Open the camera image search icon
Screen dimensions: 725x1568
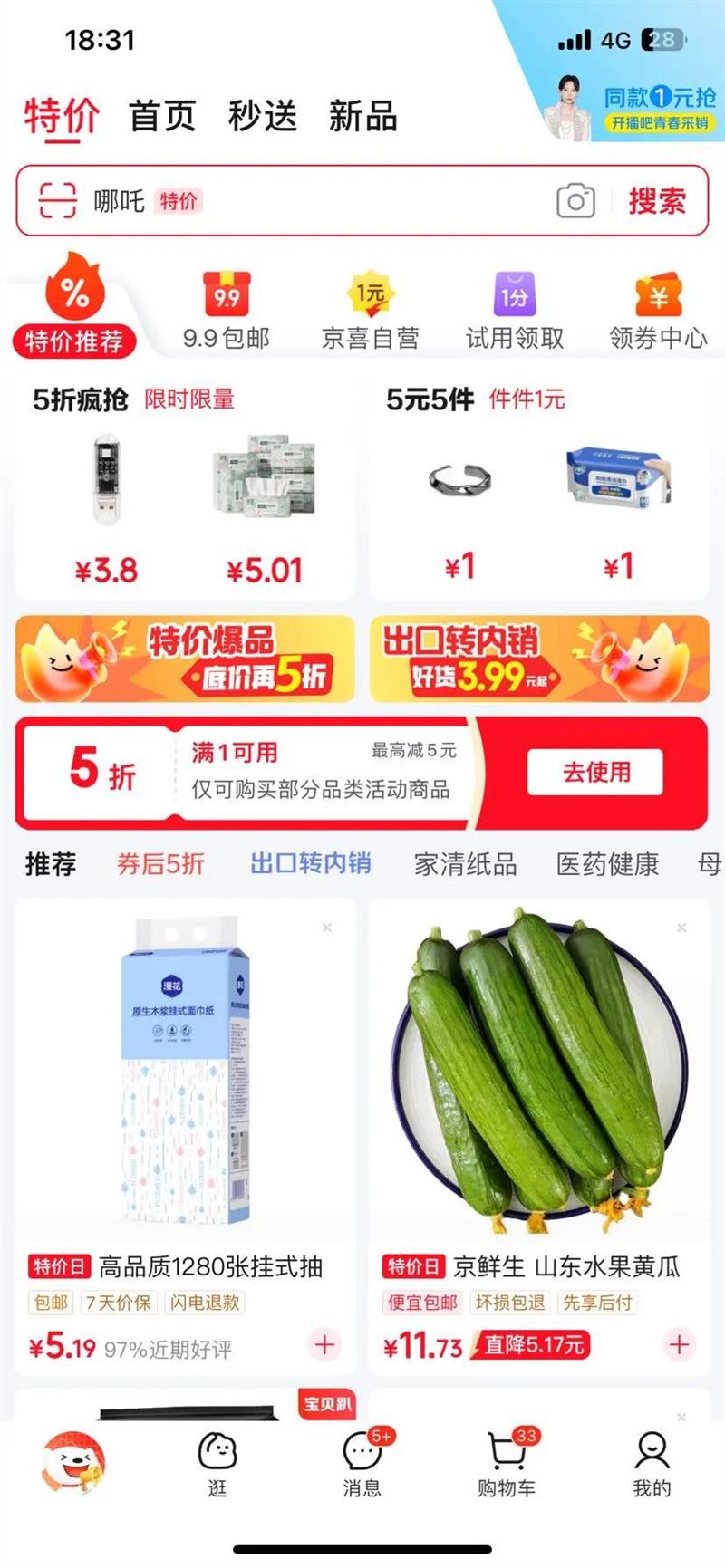pos(575,200)
